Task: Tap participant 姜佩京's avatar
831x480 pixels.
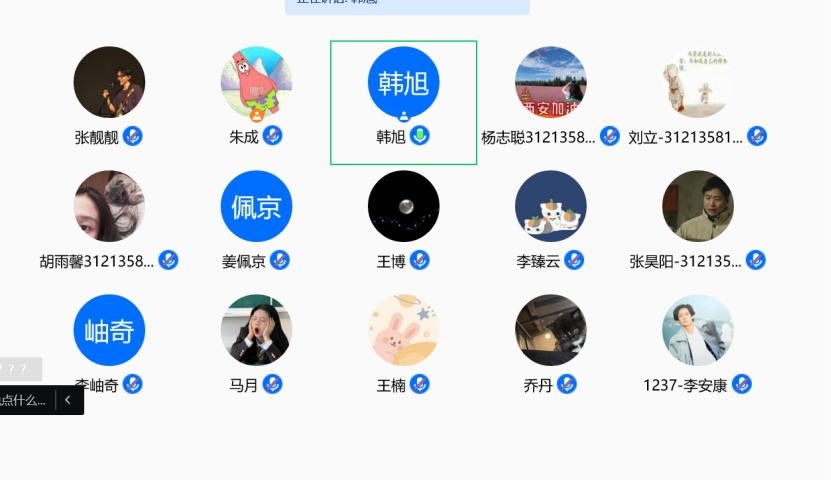Action: point(257,207)
